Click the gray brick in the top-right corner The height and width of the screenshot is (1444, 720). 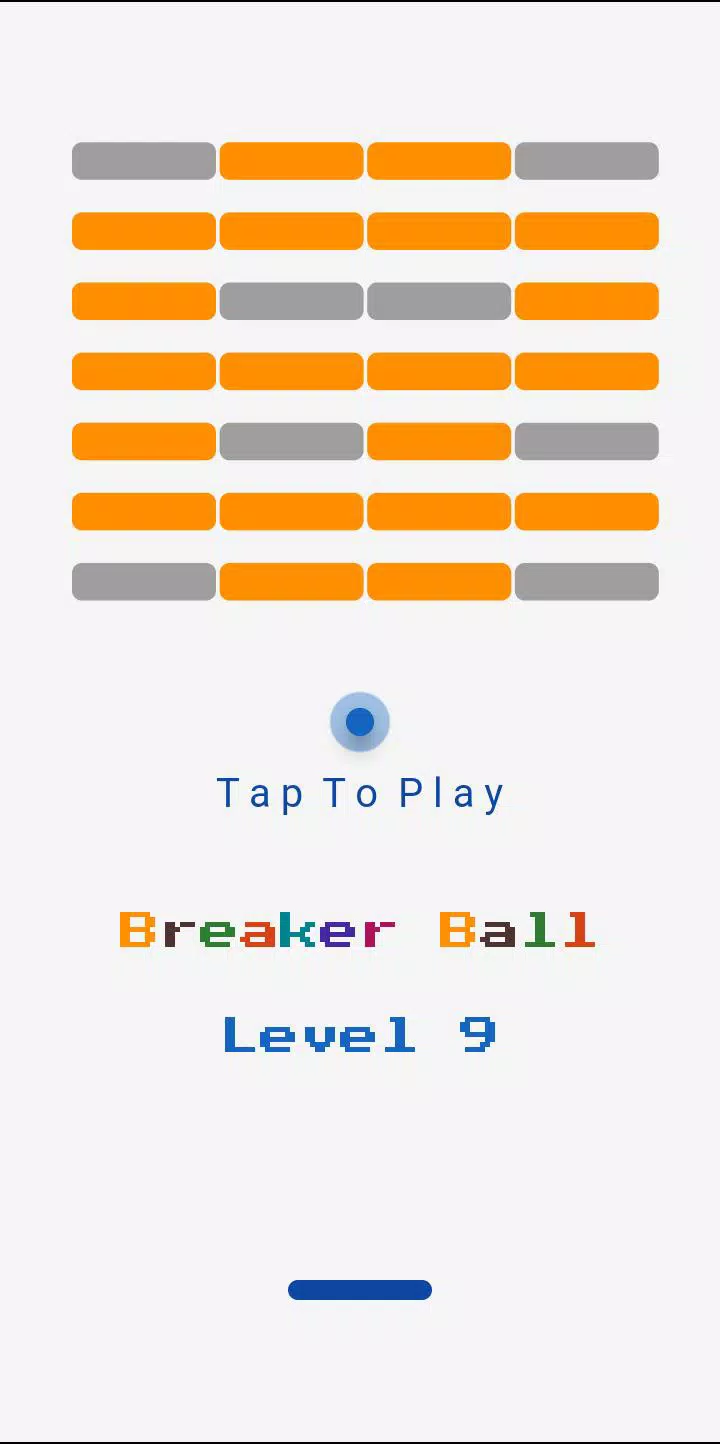pyautogui.click(x=586, y=160)
